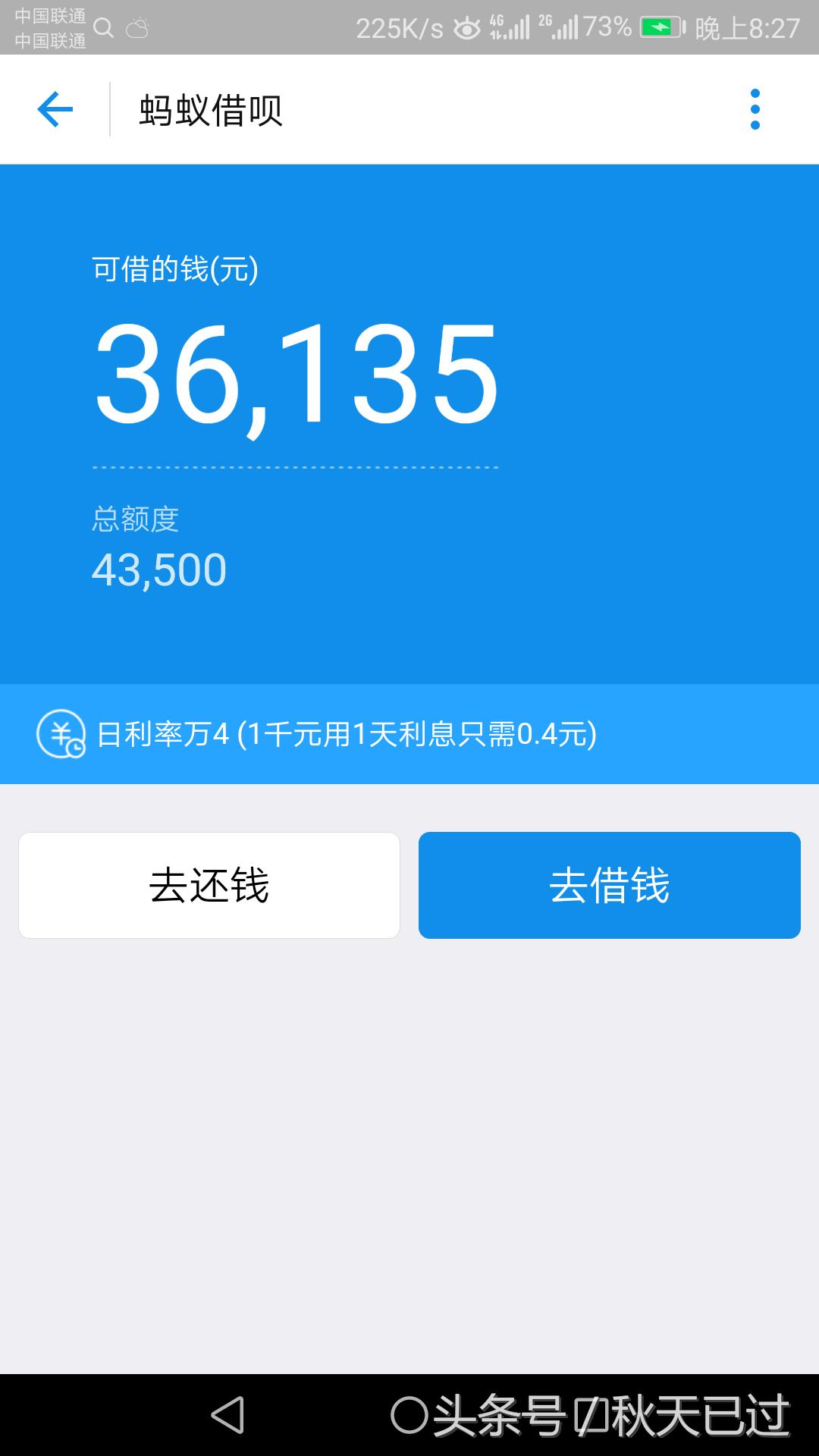Select the 蚂蚁借呗 title in the header
The width and height of the screenshot is (819, 1456).
211,109
